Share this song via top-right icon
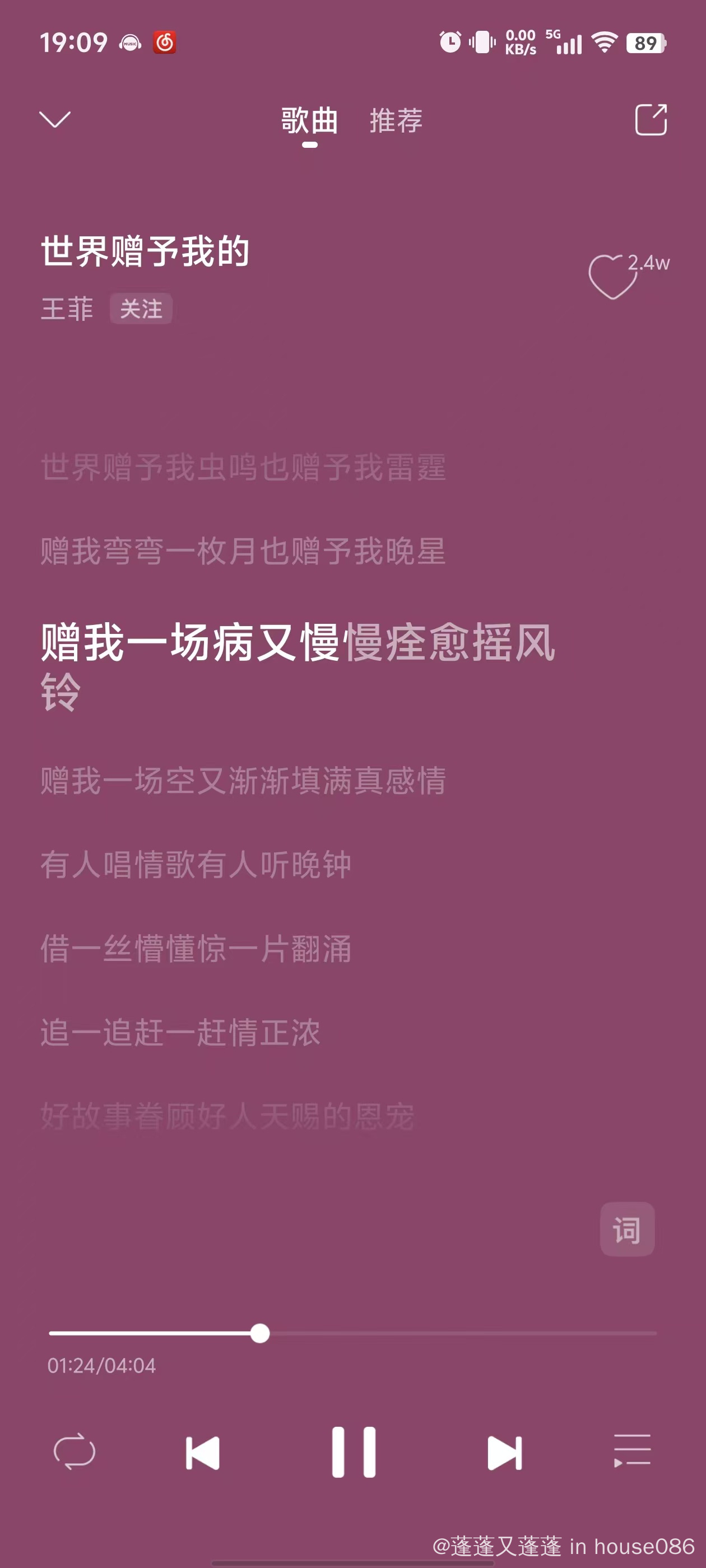 [651, 119]
